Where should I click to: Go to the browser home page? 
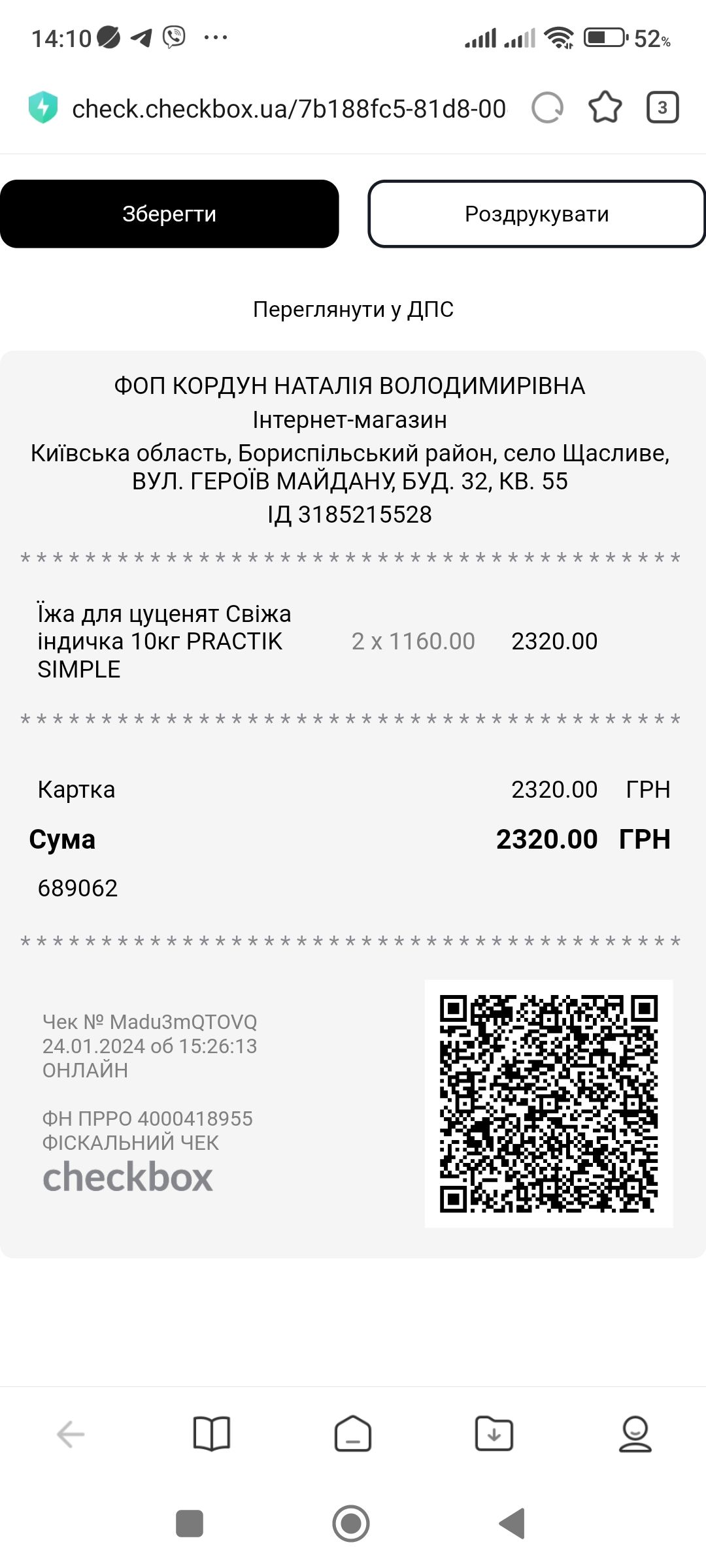[353, 1434]
